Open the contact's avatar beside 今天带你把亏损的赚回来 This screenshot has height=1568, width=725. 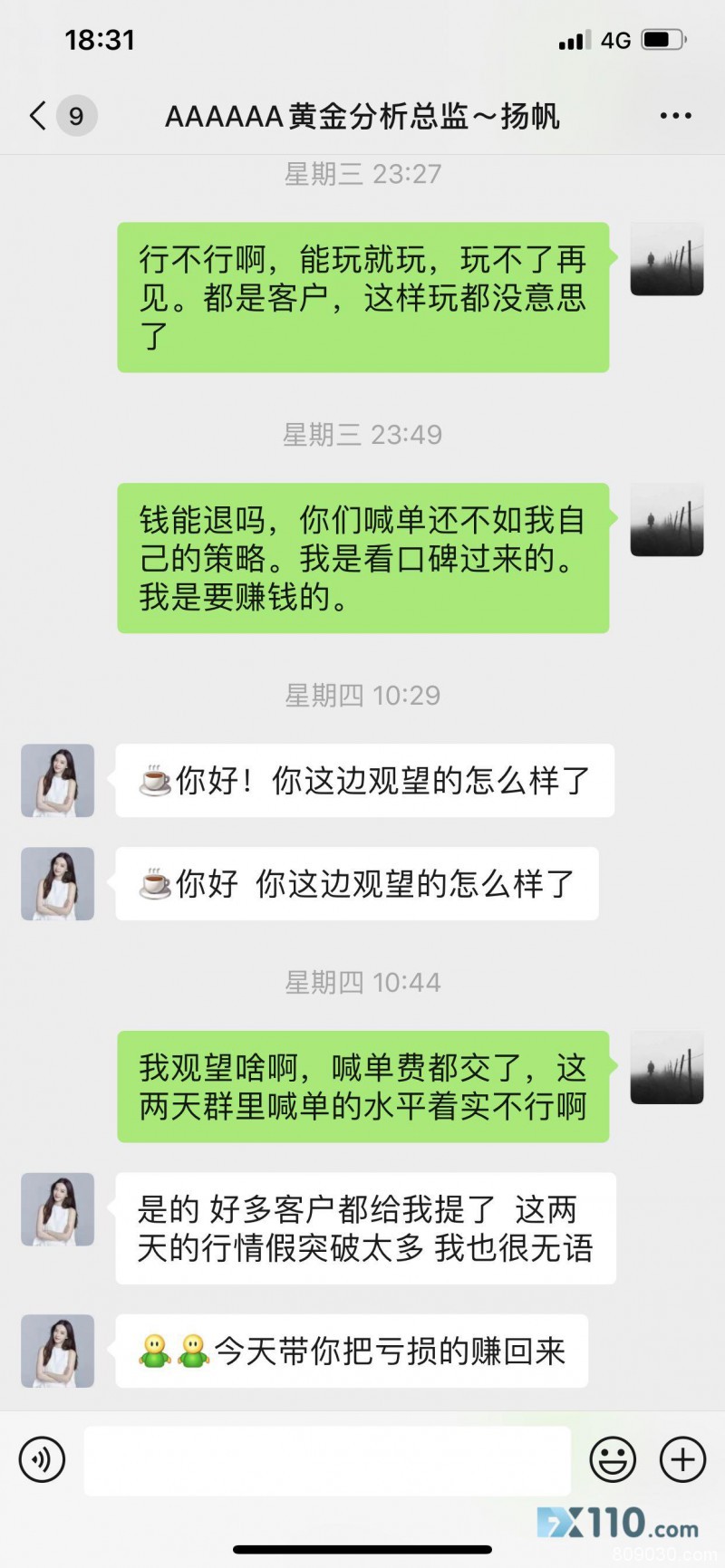coord(58,1351)
